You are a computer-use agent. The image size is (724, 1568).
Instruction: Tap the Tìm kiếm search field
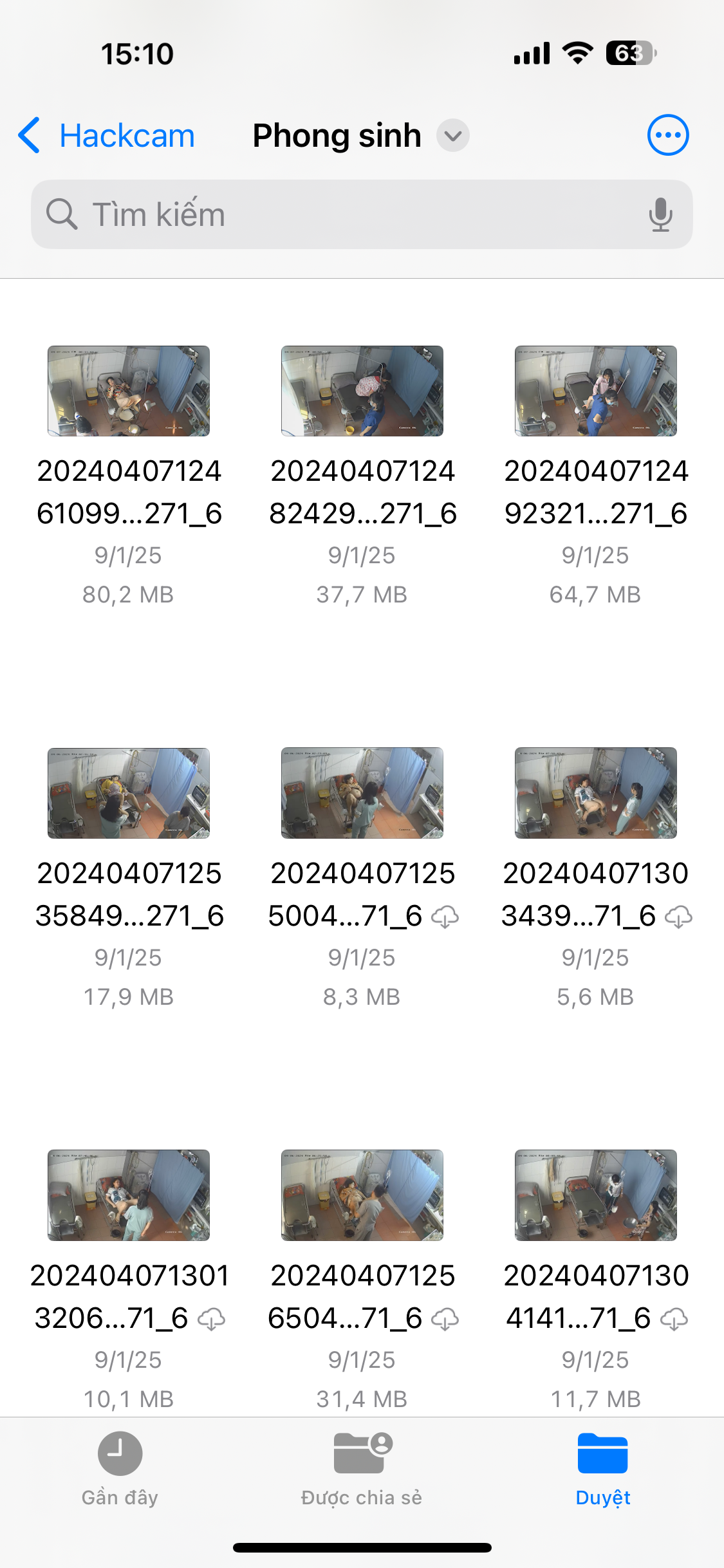[x=335, y=214]
